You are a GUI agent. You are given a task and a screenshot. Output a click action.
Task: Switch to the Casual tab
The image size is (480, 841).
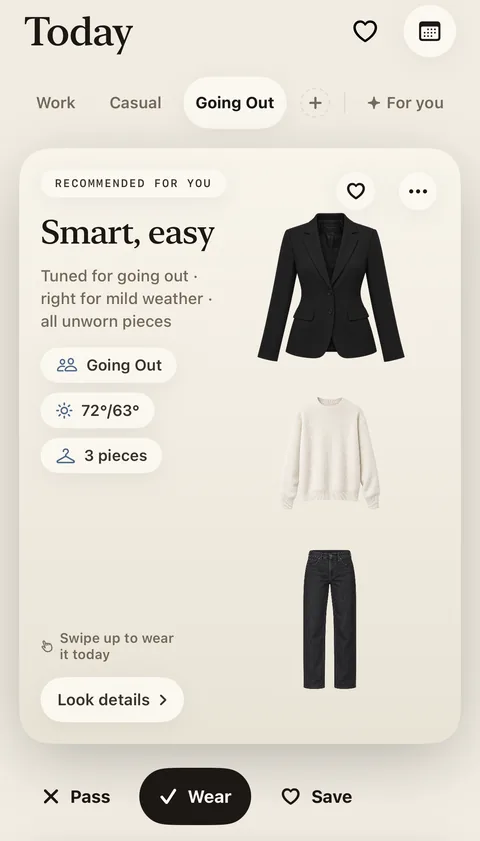click(135, 103)
